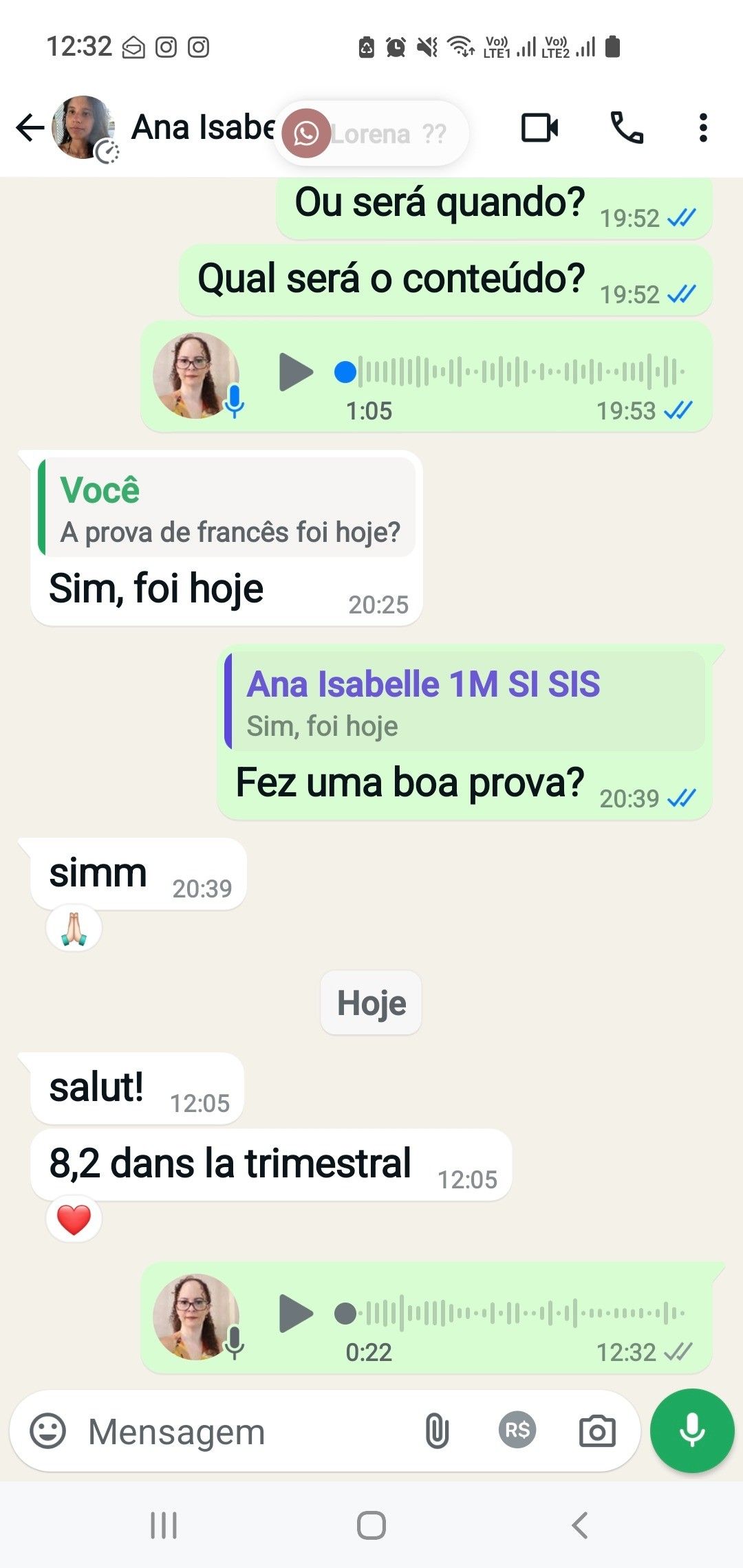Go back to the chat list
Screen dimensions: 743x1568
[30, 128]
